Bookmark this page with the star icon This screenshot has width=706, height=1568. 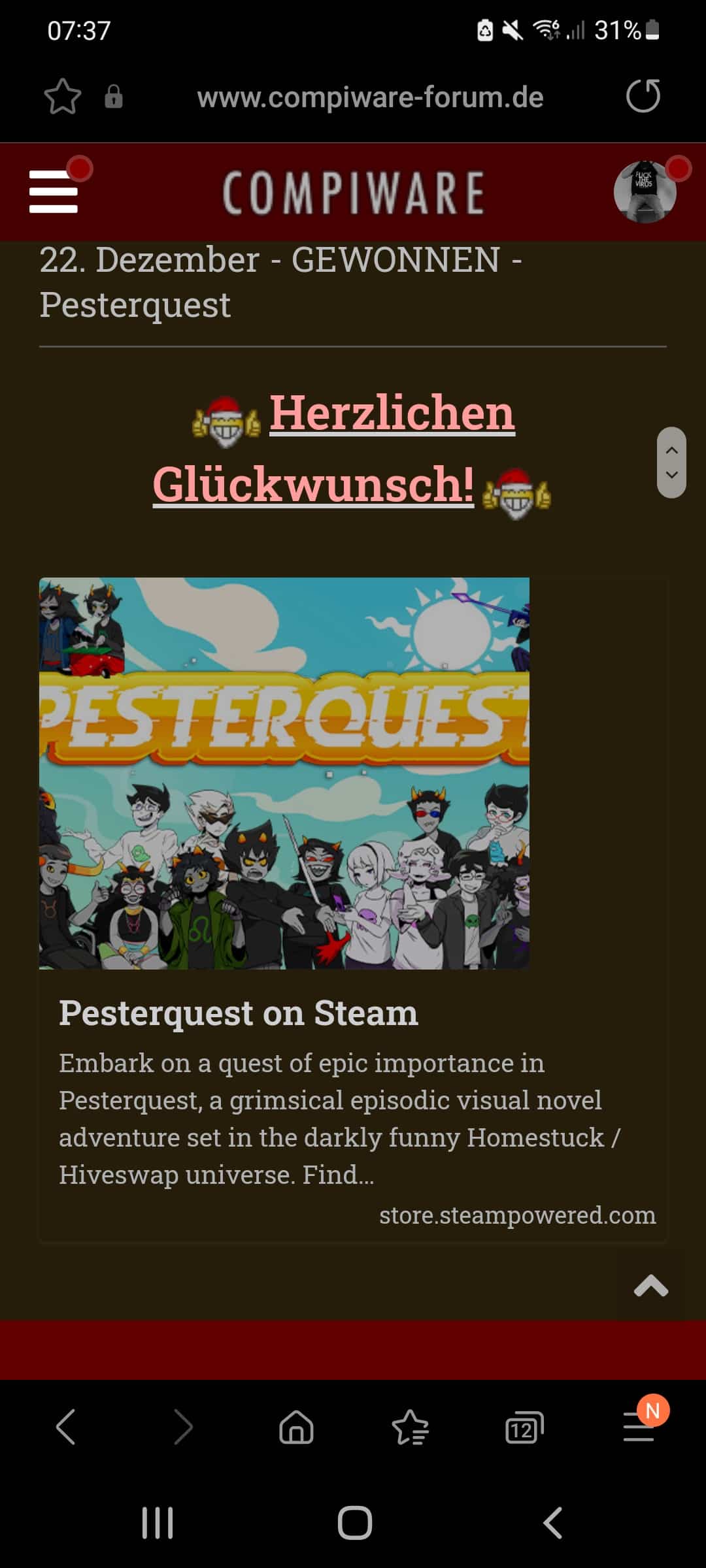(63, 97)
